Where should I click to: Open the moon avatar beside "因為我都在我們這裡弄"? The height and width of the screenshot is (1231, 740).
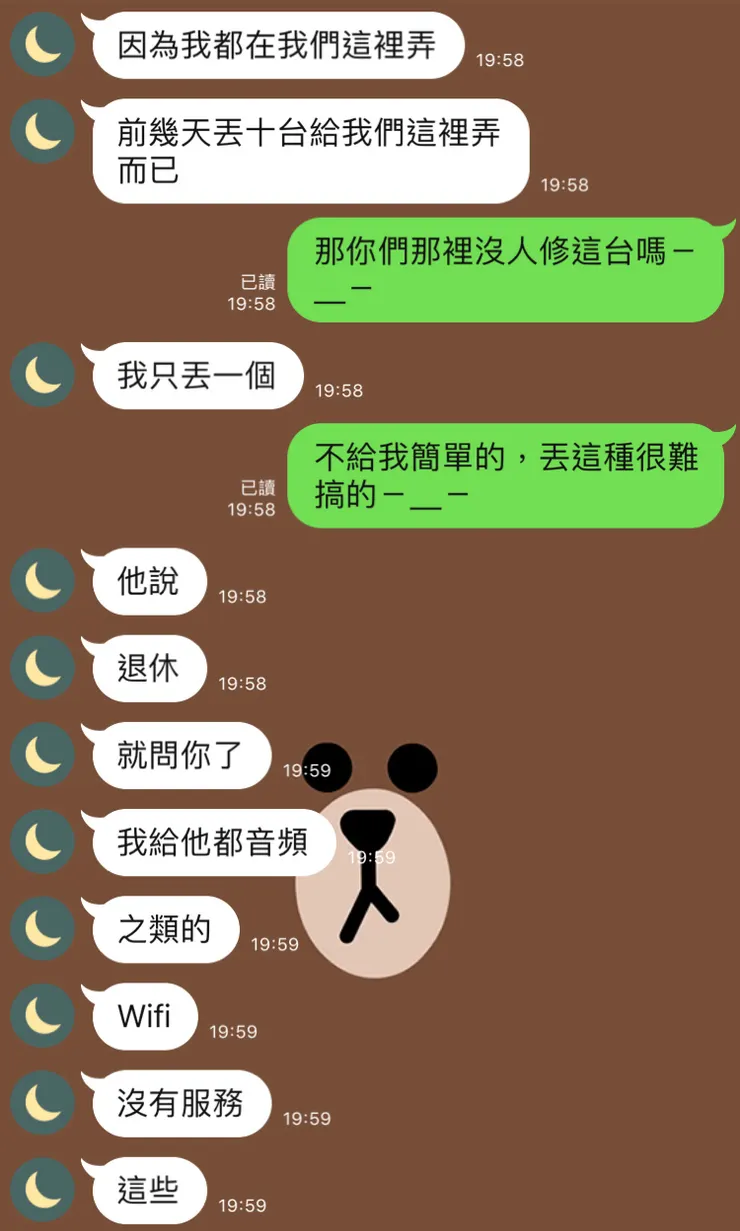(x=41, y=44)
